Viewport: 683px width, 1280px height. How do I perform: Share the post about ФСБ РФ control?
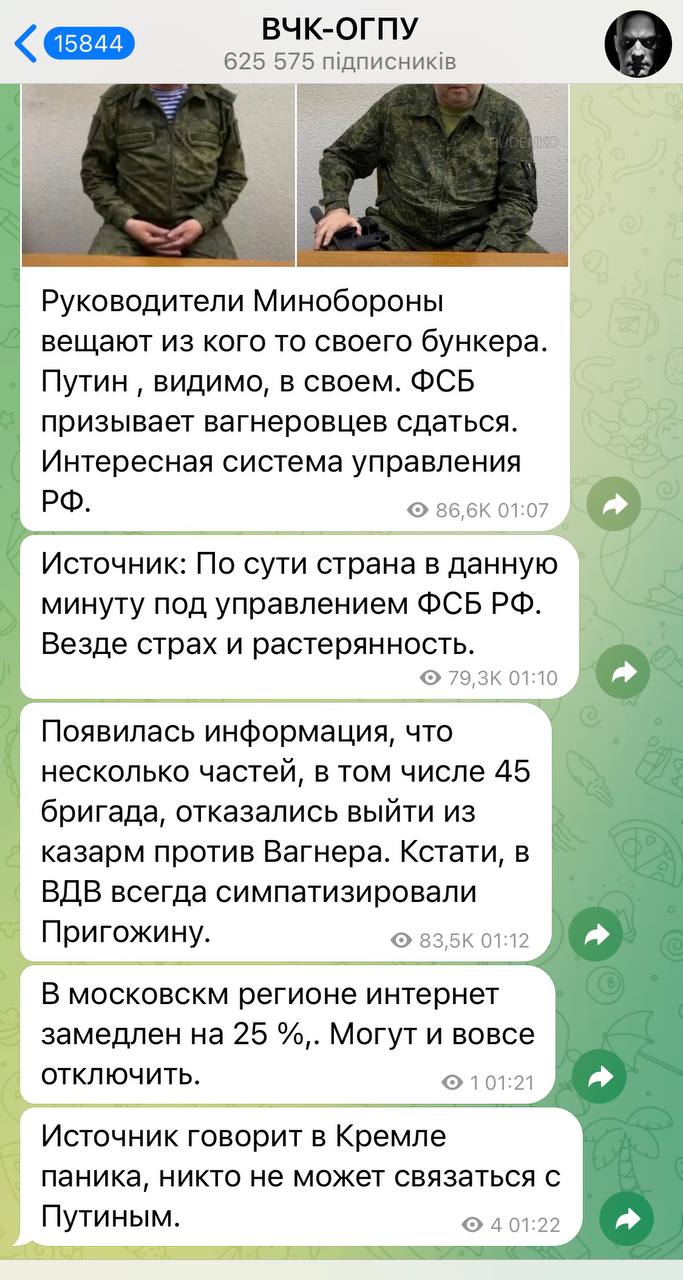623,672
